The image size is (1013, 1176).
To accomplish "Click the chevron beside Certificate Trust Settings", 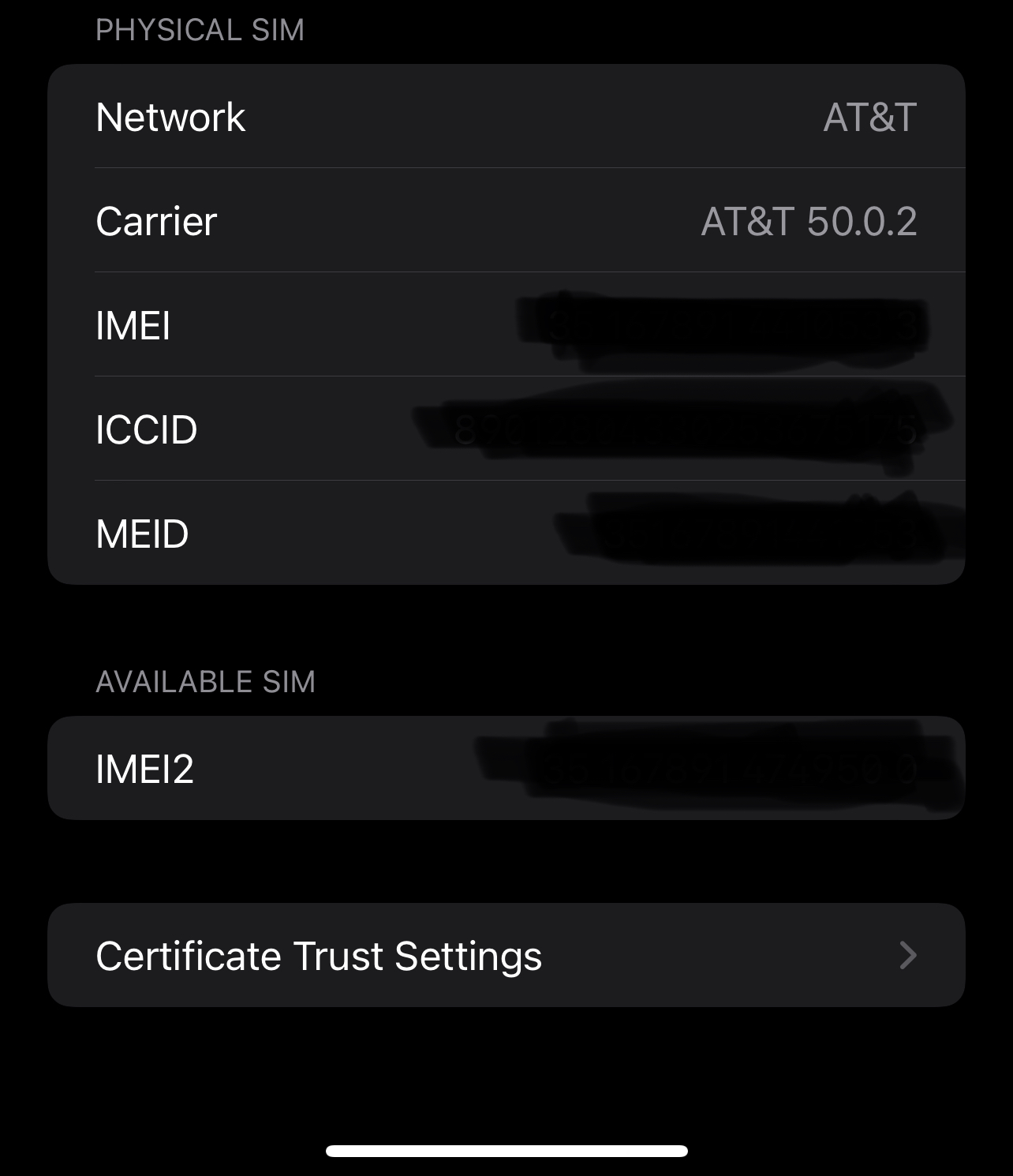I will [x=909, y=954].
